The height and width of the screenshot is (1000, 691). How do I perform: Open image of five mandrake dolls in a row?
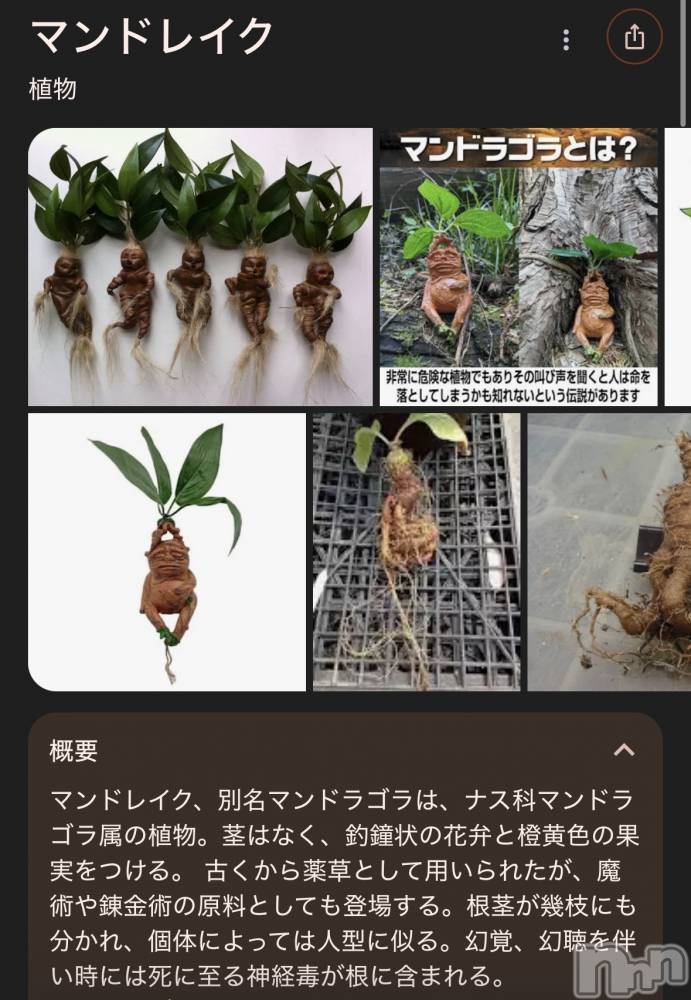point(200,266)
